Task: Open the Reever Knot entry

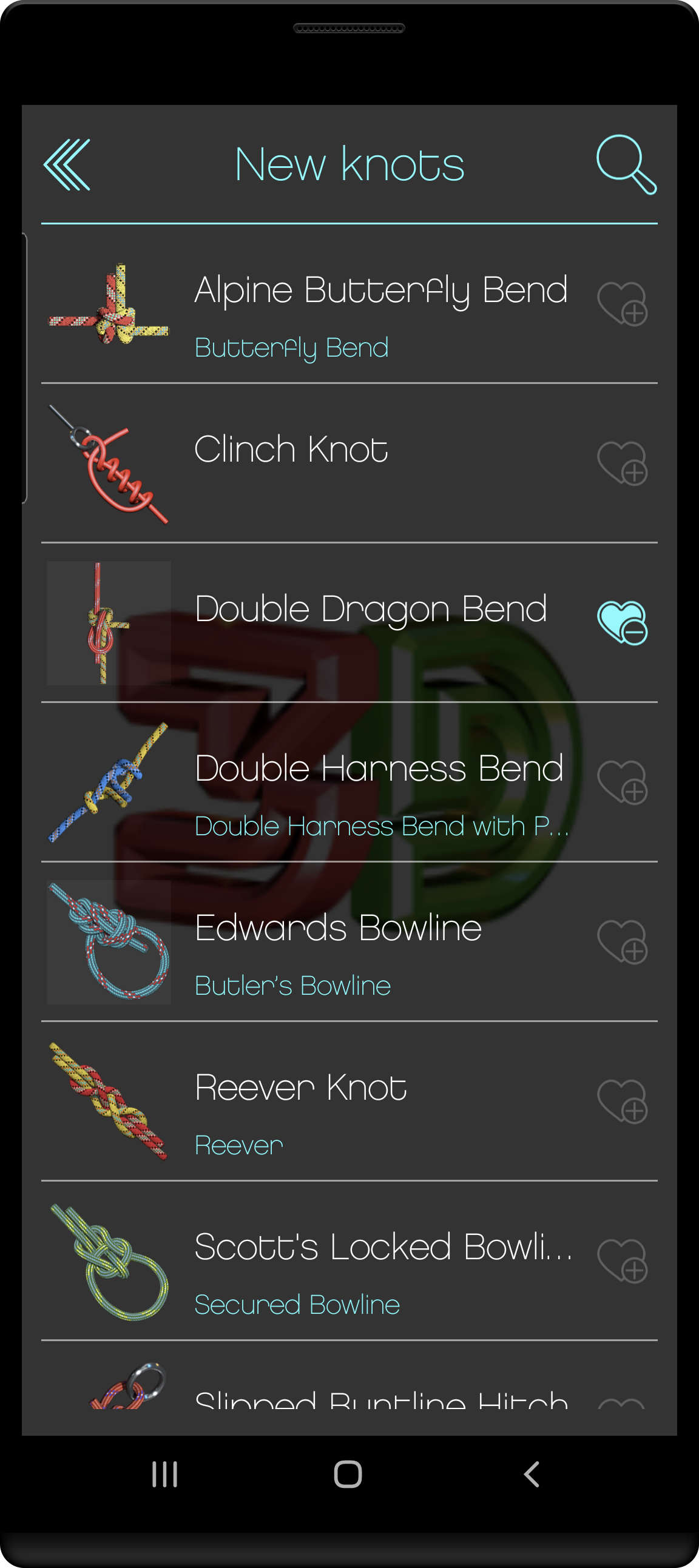Action: coord(349,1102)
